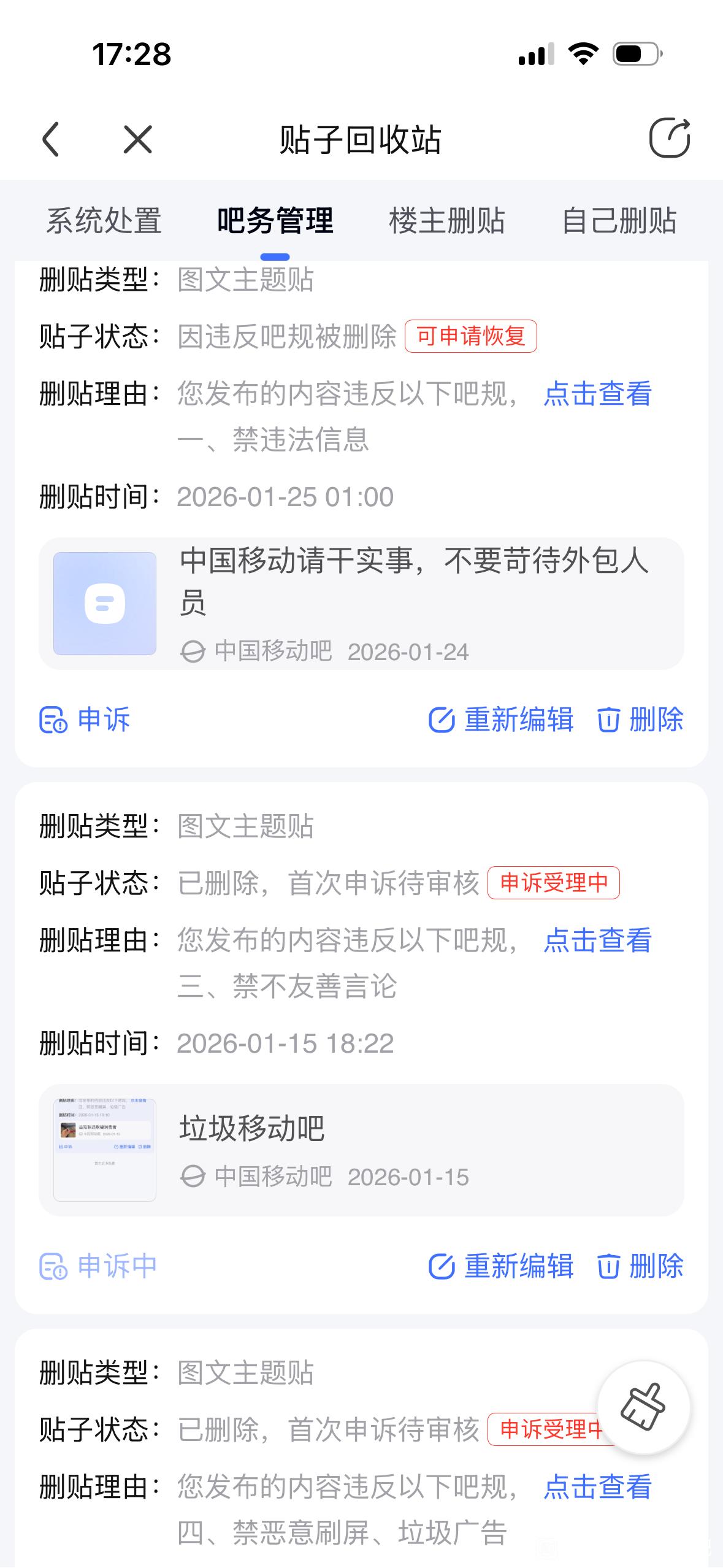
Task: Tap the floating broom clean-up button
Action: pos(643,1407)
